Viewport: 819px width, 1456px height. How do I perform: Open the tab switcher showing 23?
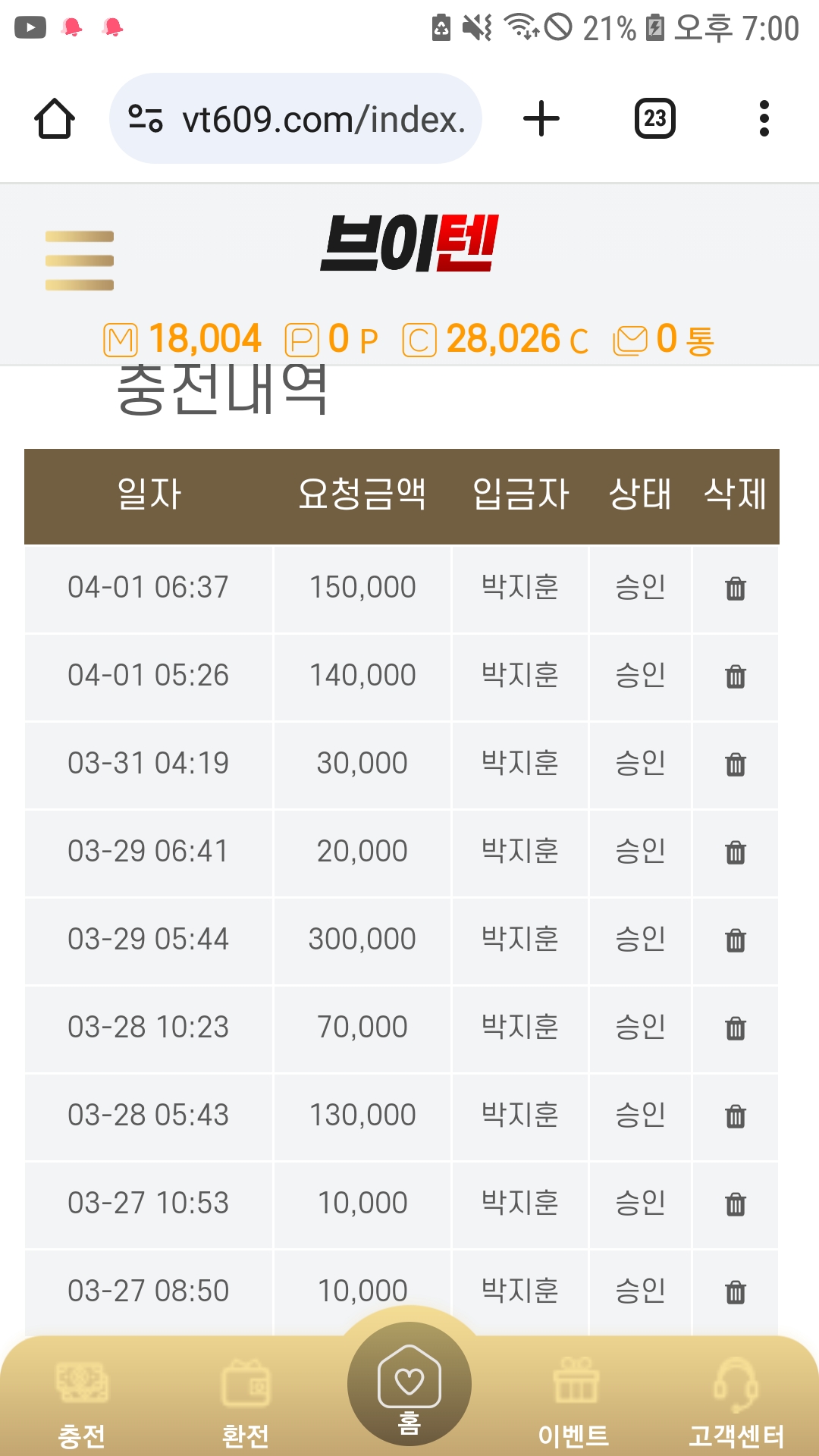[x=654, y=119]
